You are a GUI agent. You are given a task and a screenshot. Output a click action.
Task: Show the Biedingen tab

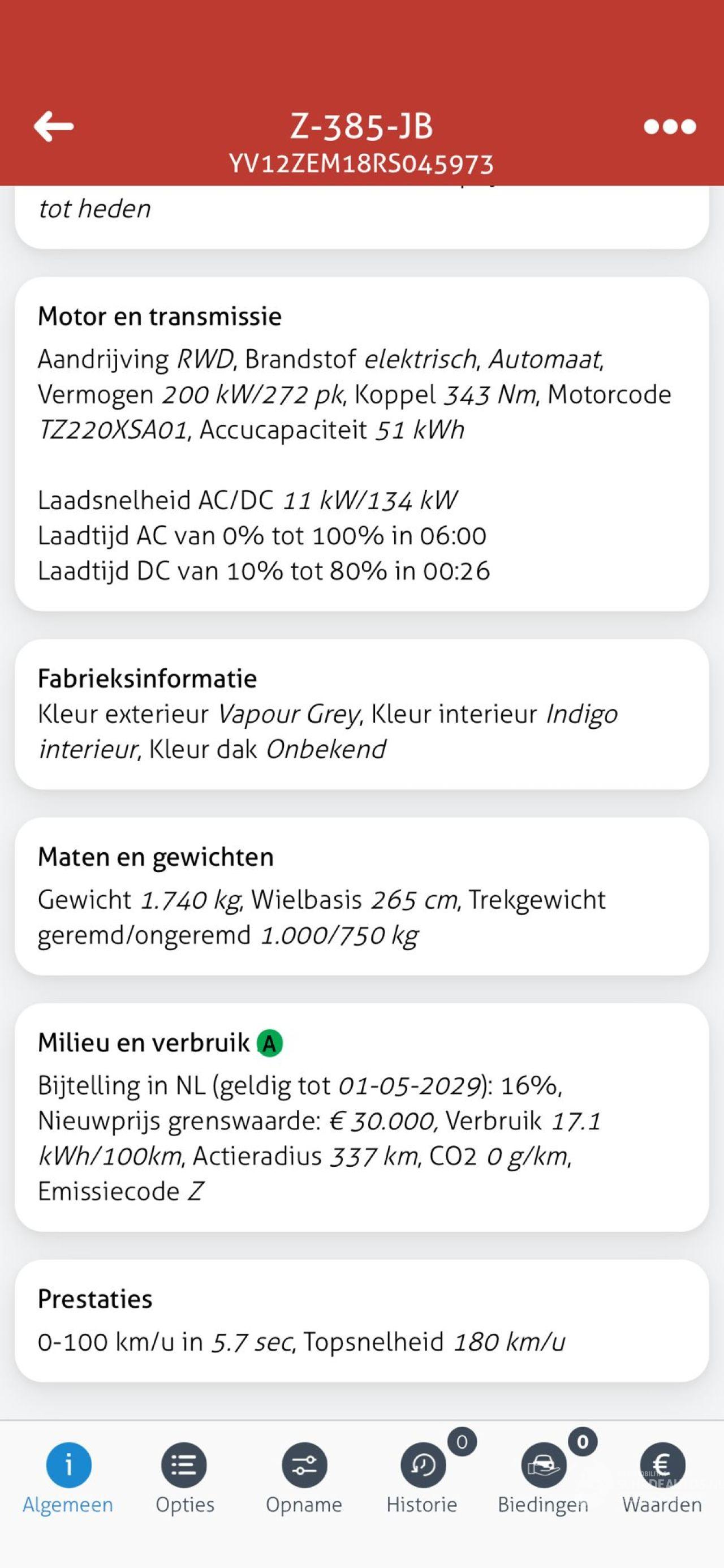tap(542, 1479)
